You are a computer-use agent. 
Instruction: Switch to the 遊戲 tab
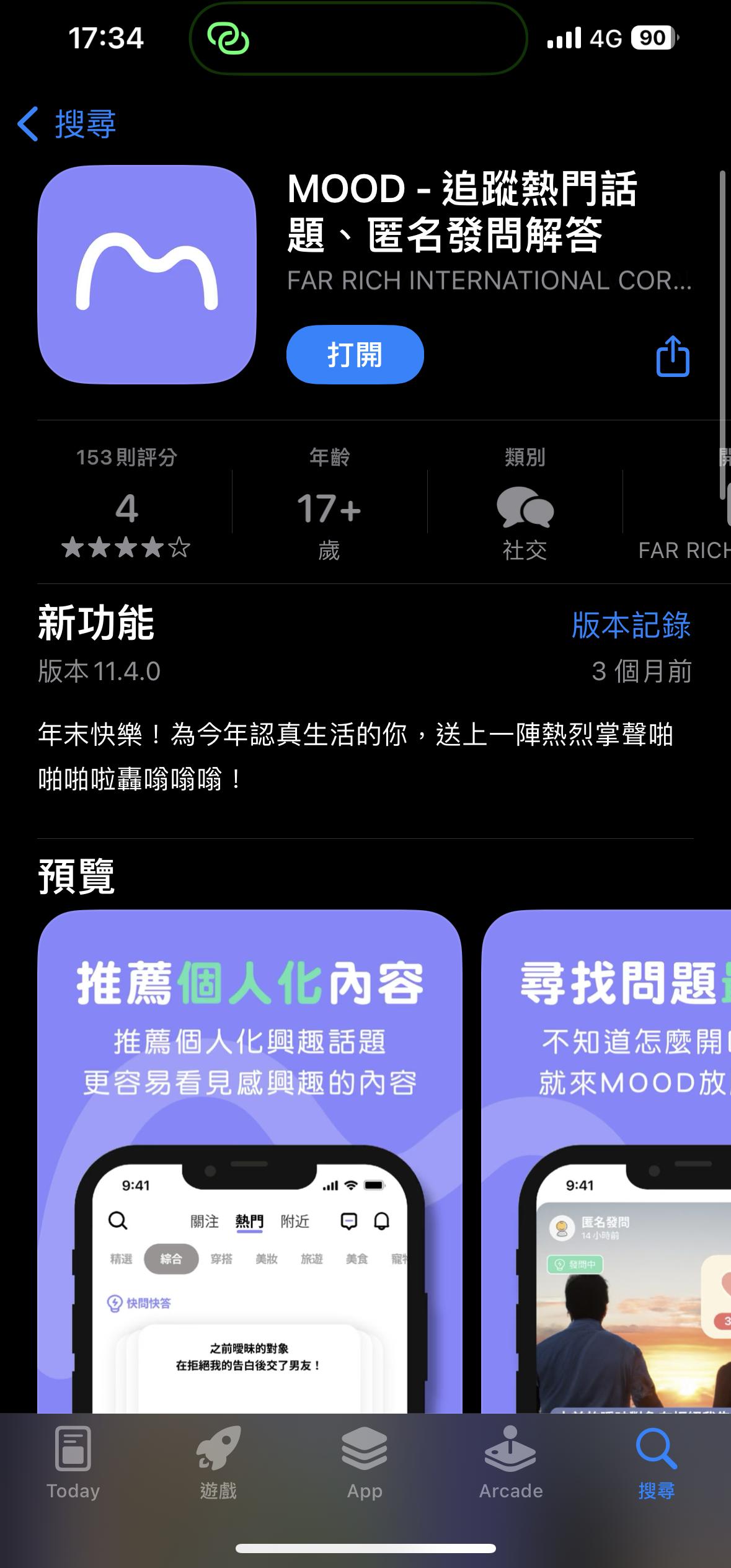click(218, 1463)
